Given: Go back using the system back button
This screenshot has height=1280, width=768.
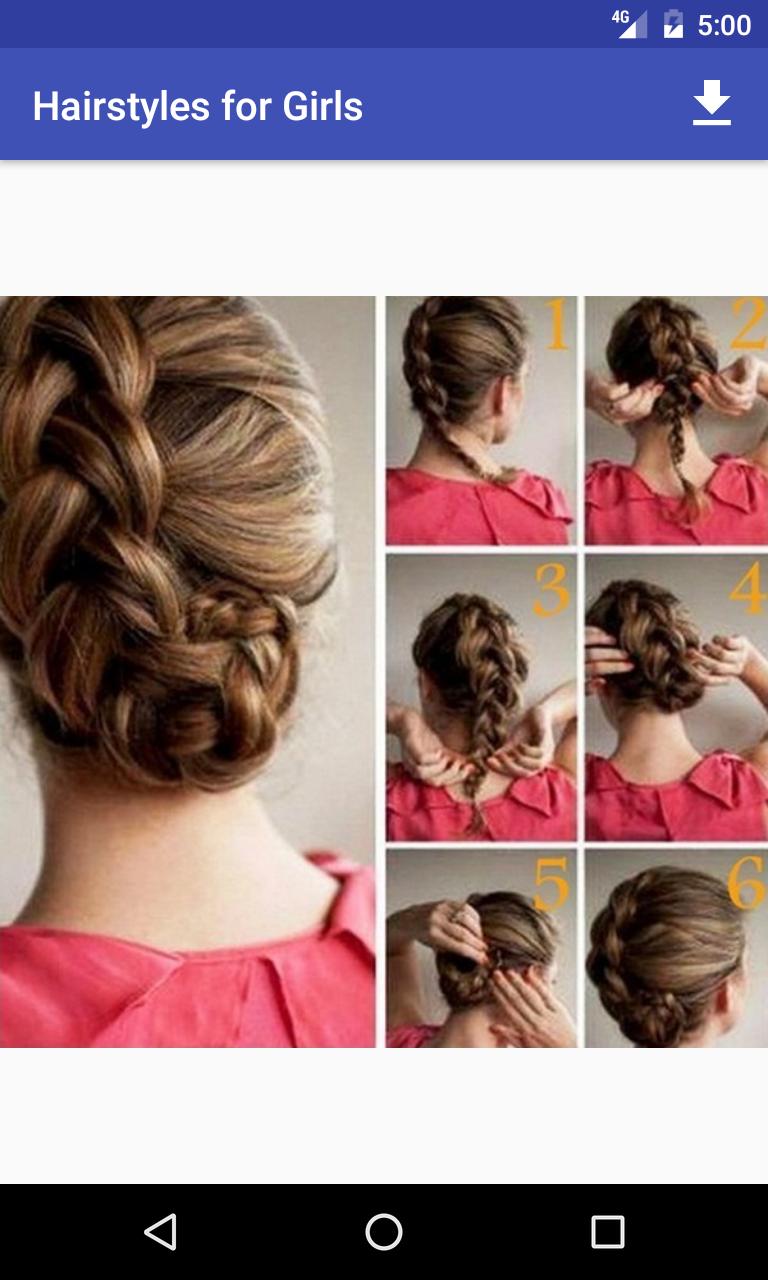Looking at the screenshot, I should [160, 1232].
